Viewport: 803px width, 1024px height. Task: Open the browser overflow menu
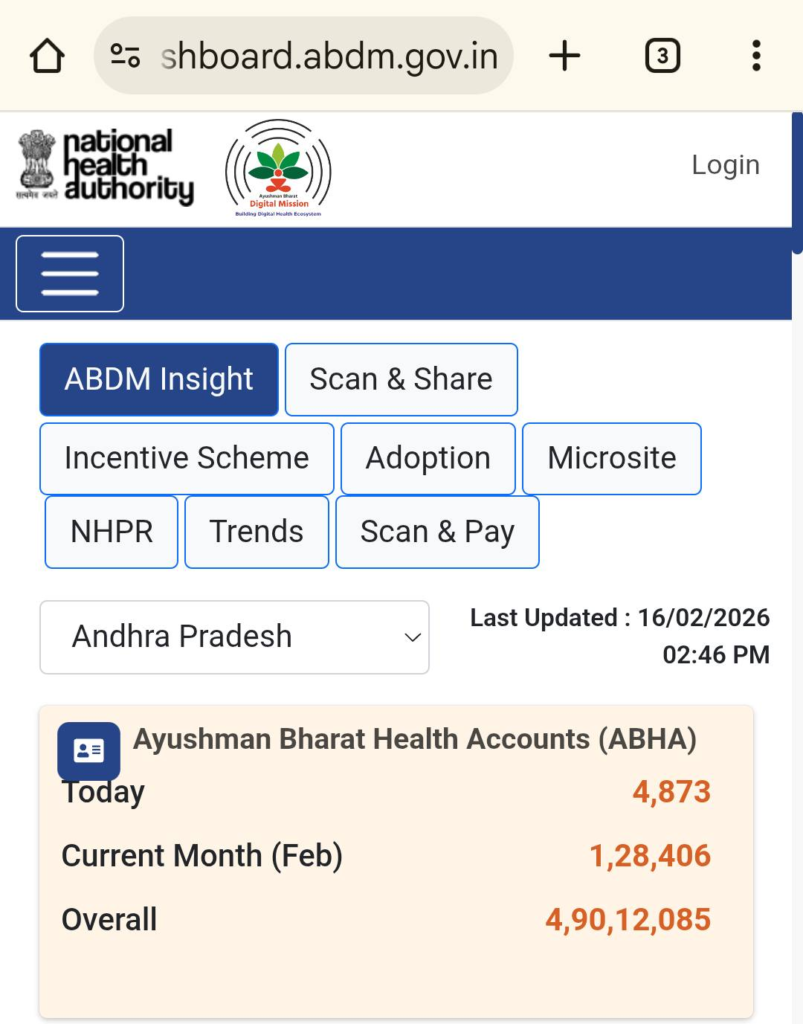[756, 56]
